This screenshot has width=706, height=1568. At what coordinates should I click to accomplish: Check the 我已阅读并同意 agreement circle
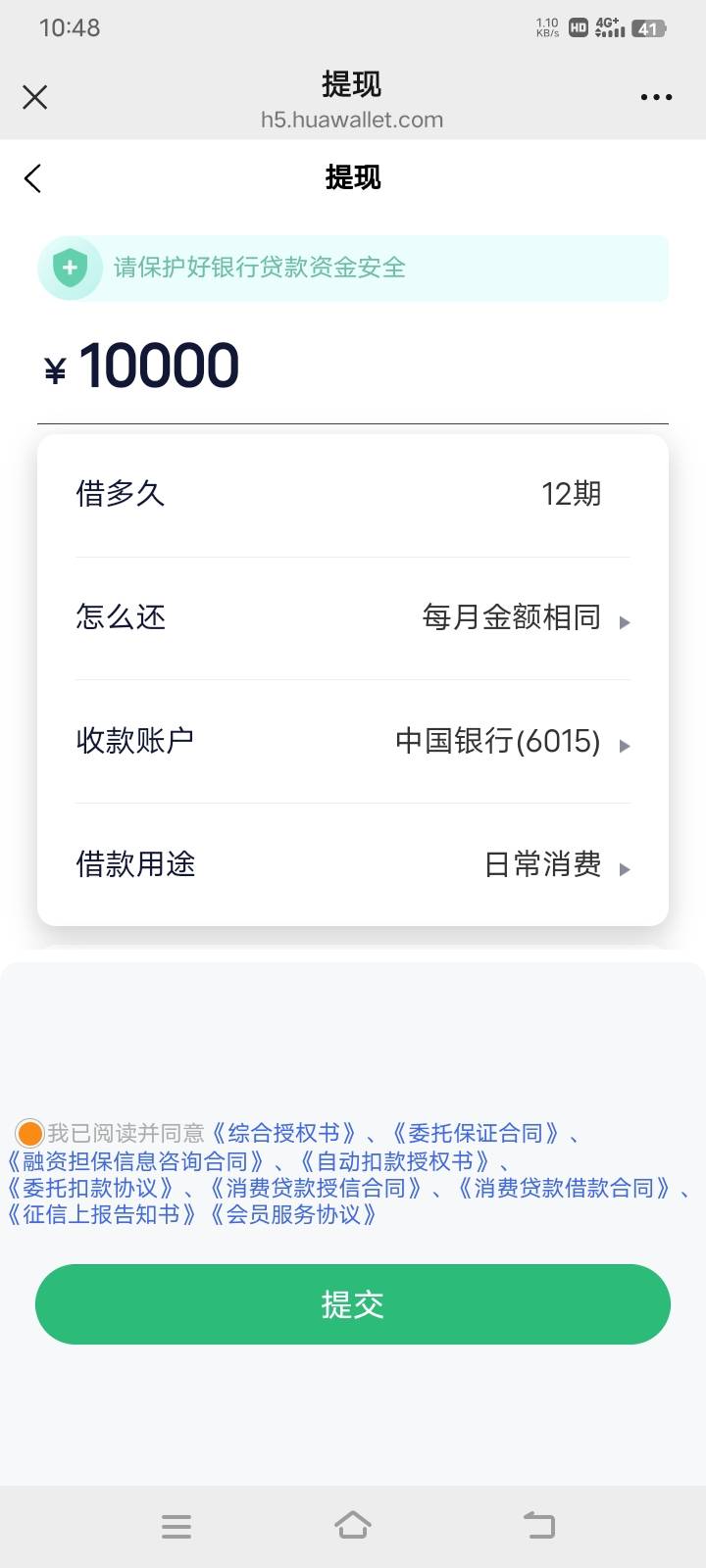[30, 1134]
